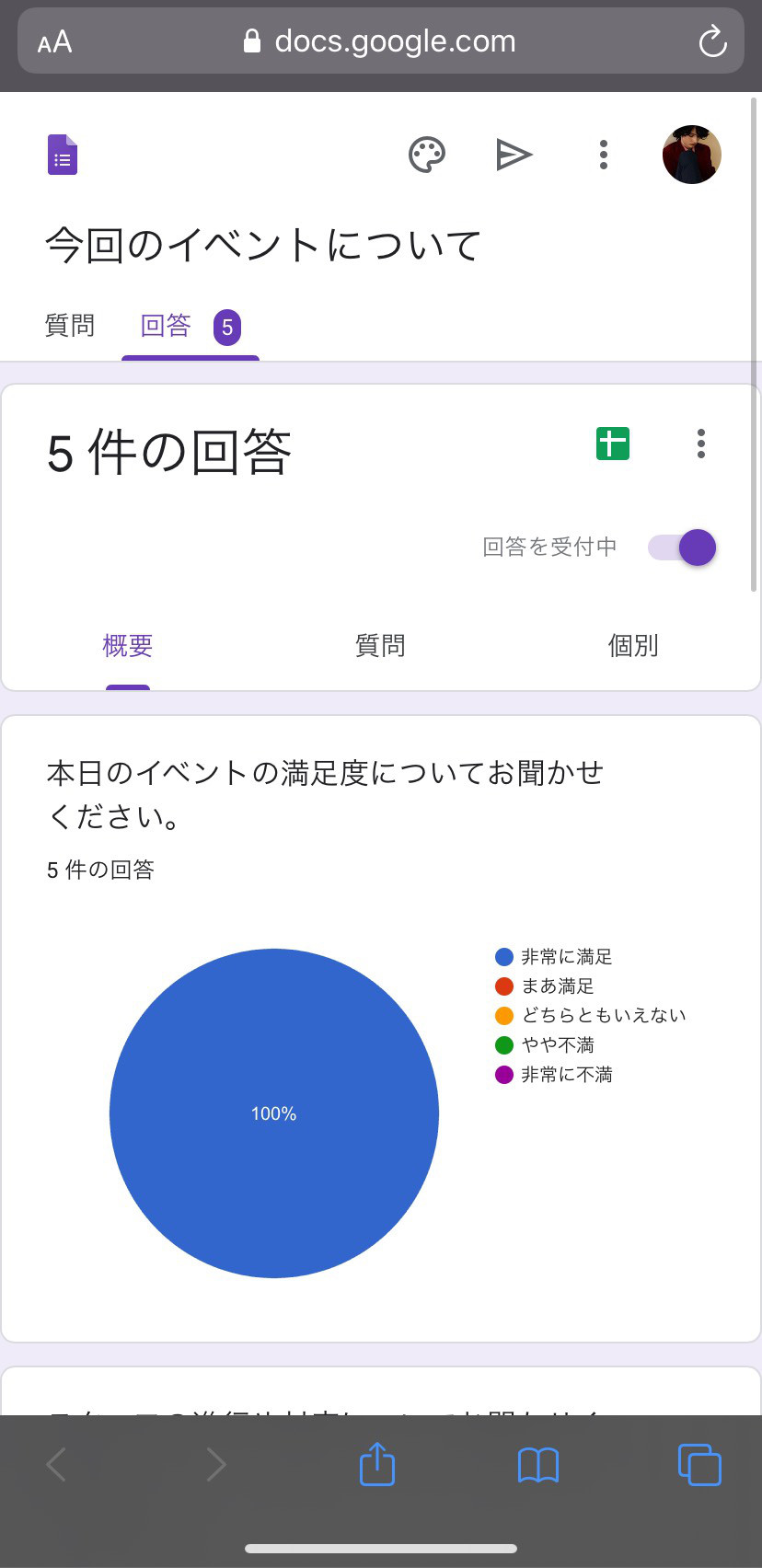Image resolution: width=762 pixels, height=1568 pixels.
Task: Tap the Safari reader AA button
Action: click(55, 41)
